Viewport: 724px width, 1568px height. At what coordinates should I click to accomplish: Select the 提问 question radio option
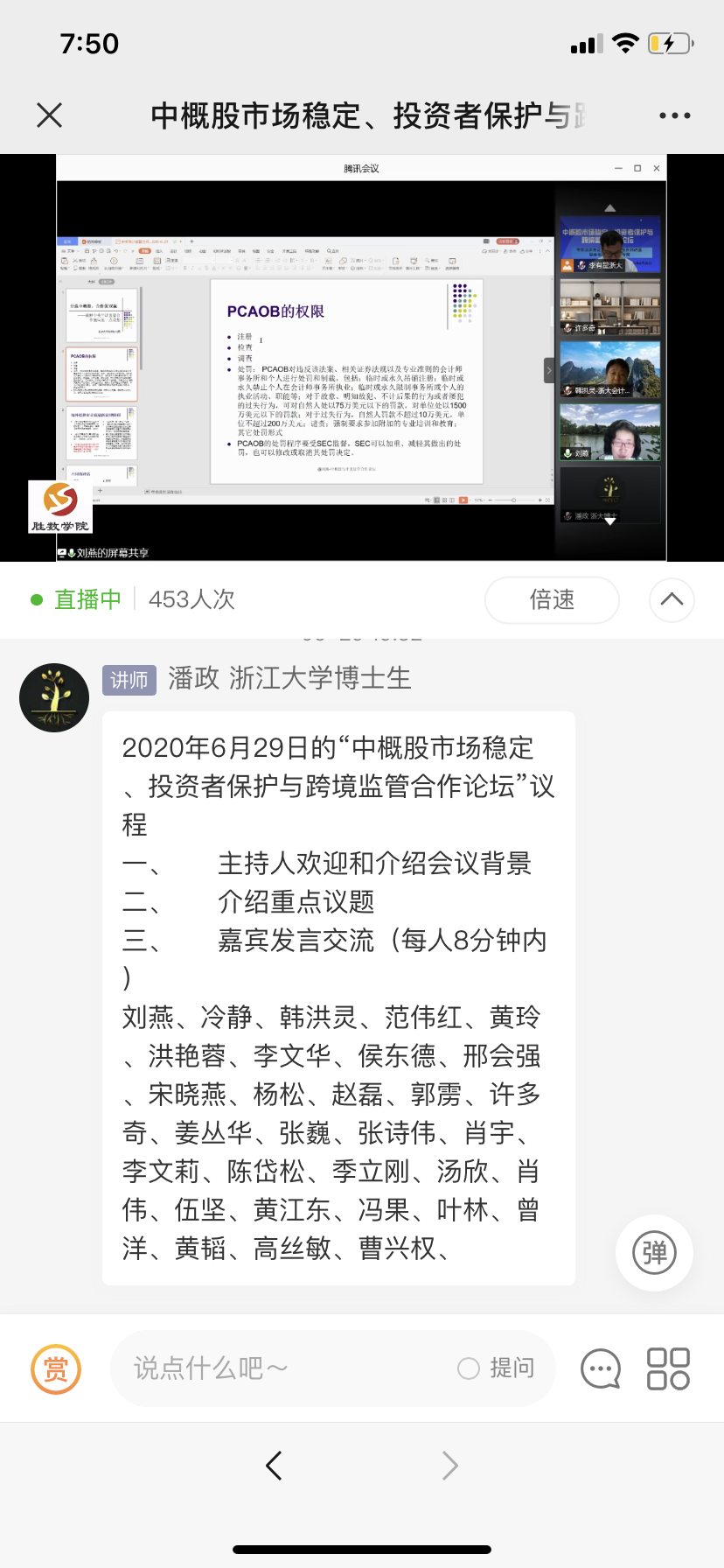(x=470, y=1368)
